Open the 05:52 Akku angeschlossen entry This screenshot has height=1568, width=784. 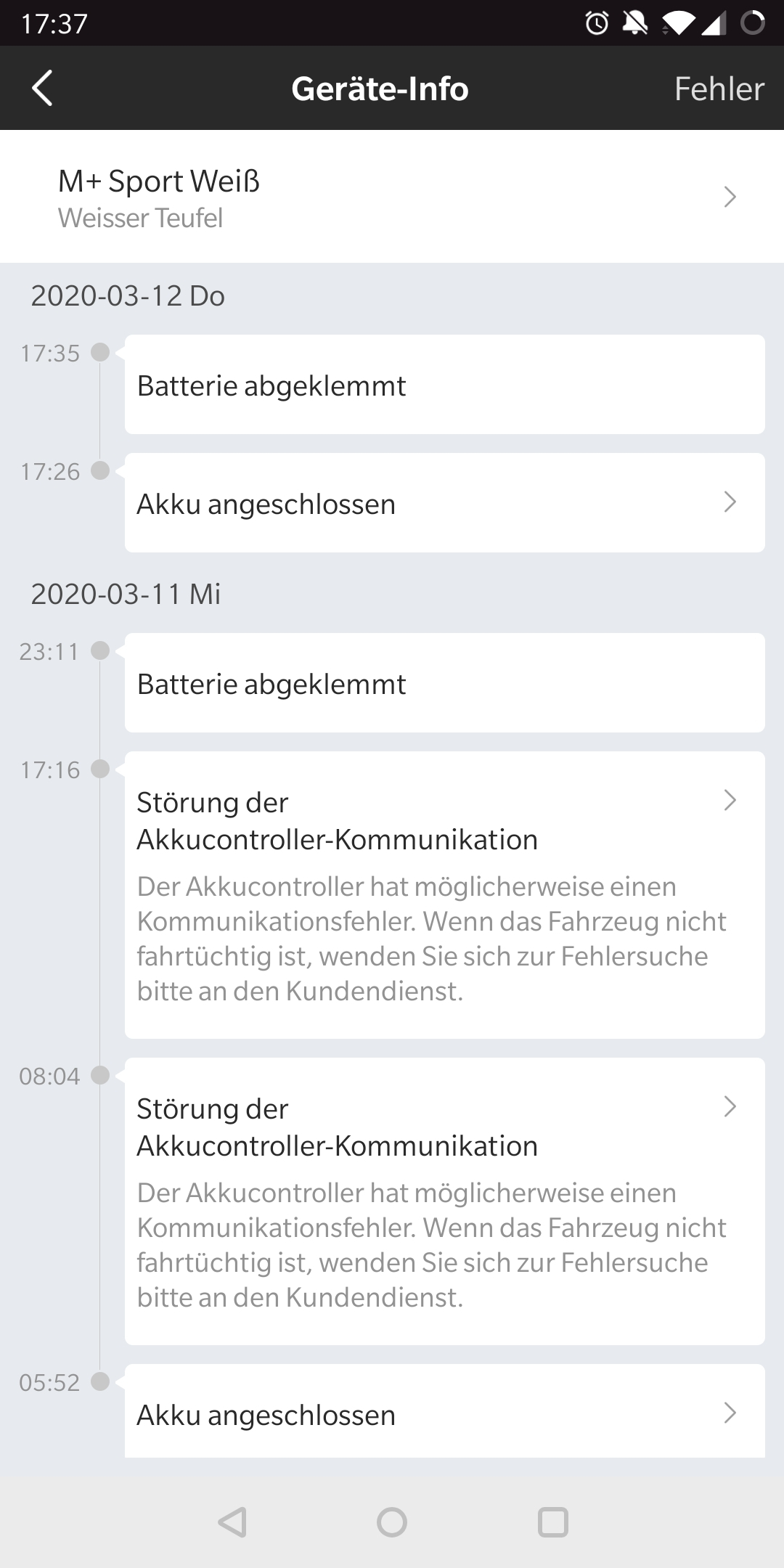coord(444,1413)
